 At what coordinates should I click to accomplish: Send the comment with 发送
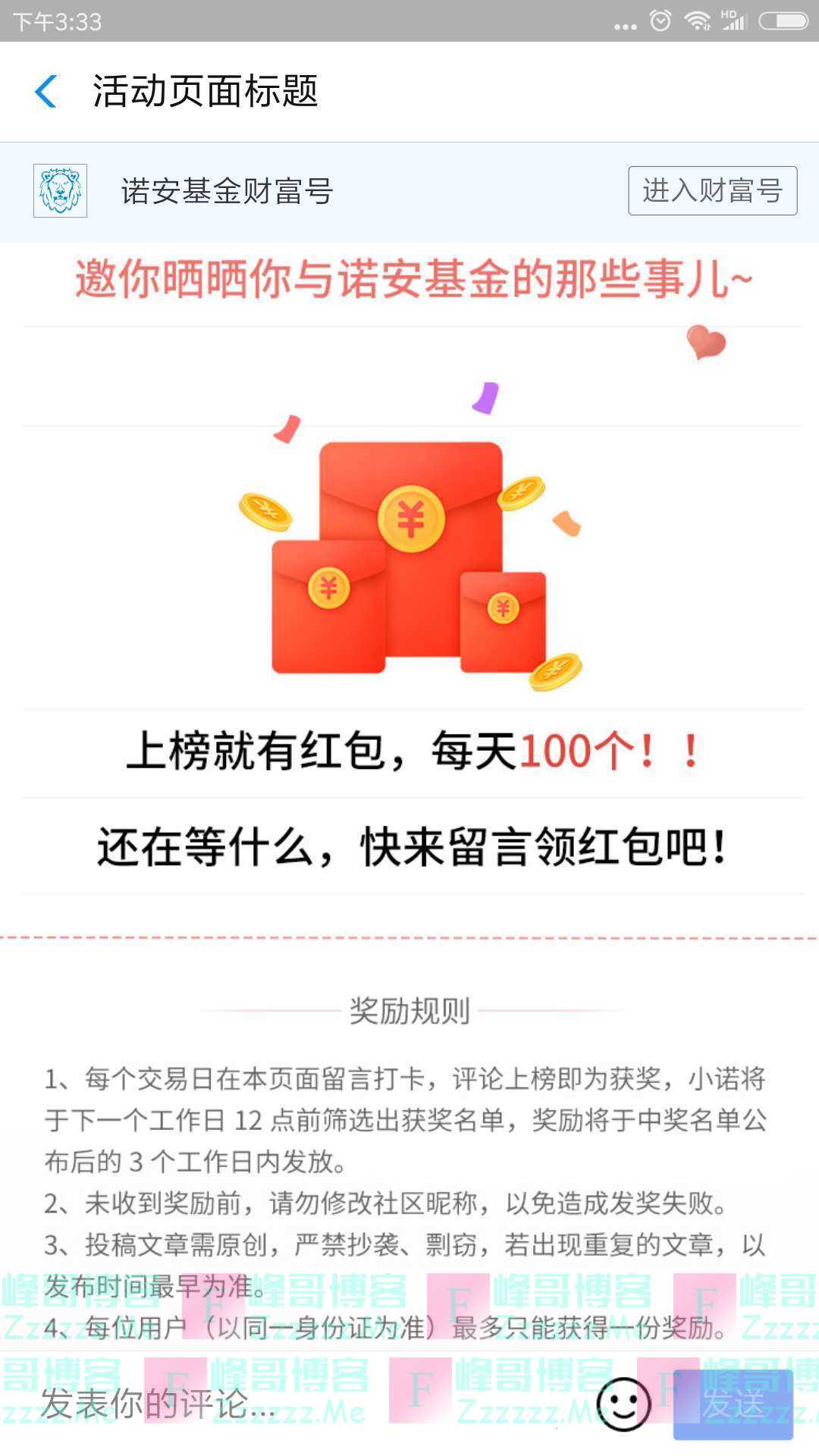(x=733, y=1404)
